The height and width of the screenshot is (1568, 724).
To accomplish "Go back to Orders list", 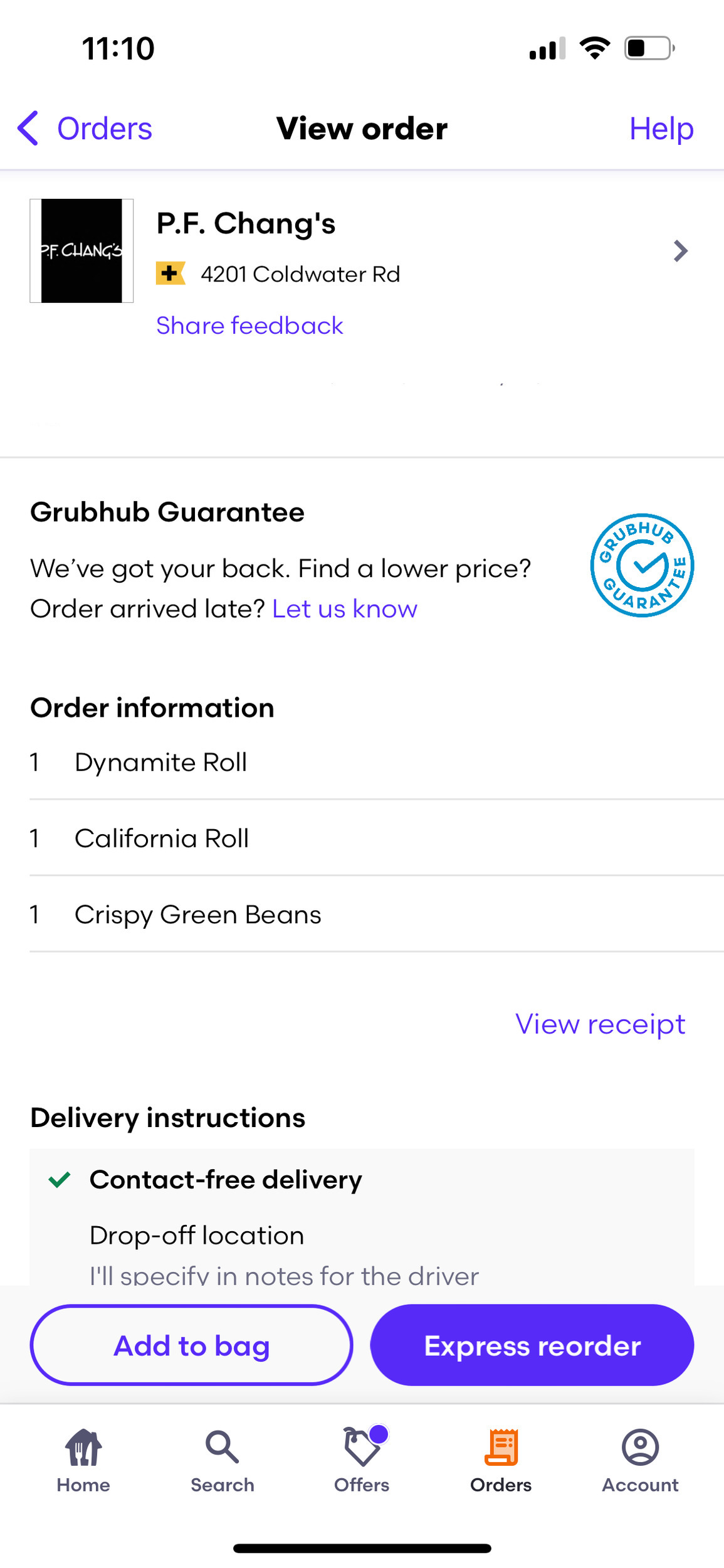I will pyautogui.click(x=85, y=129).
